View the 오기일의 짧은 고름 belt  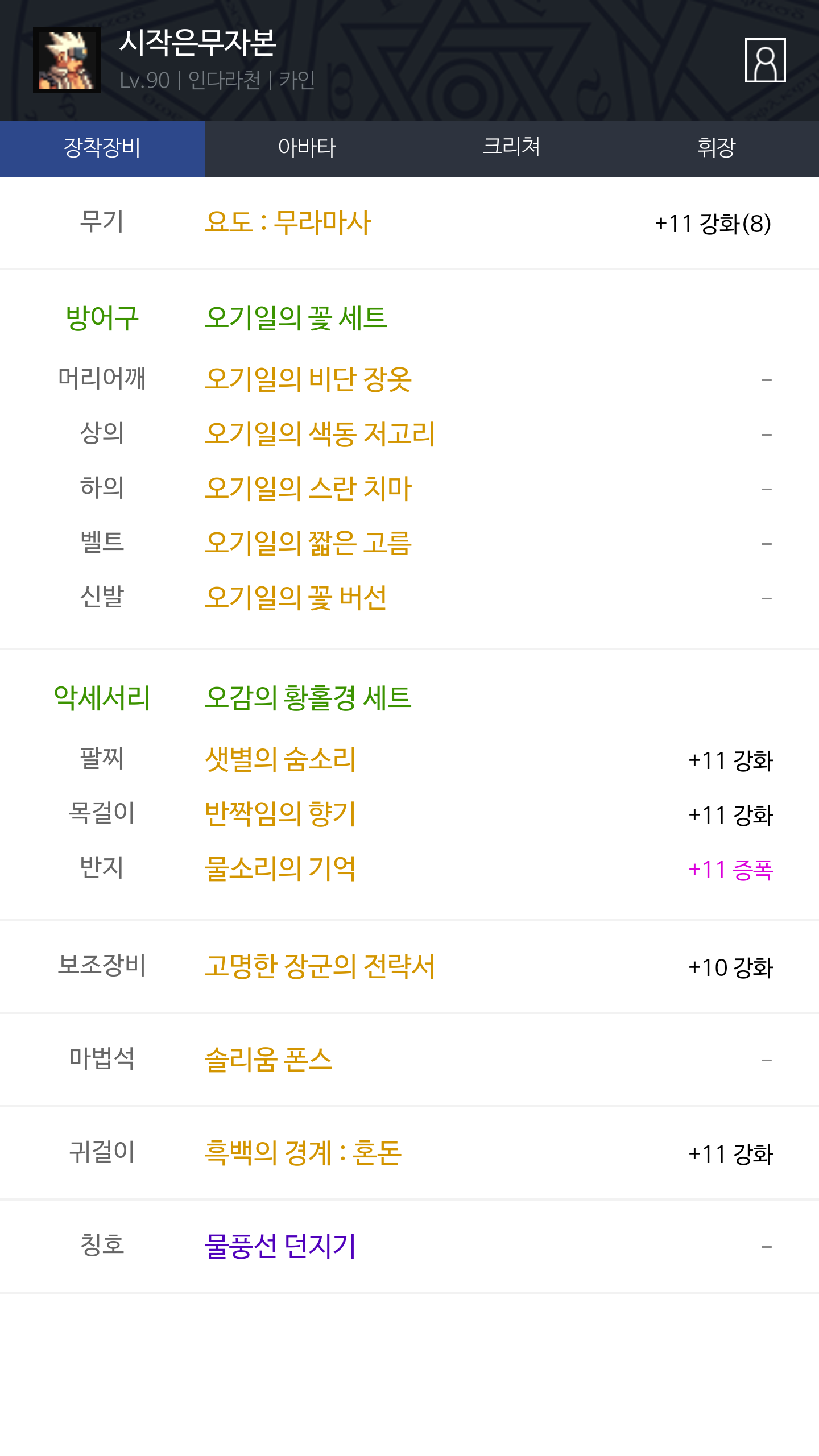(x=308, y=543)
